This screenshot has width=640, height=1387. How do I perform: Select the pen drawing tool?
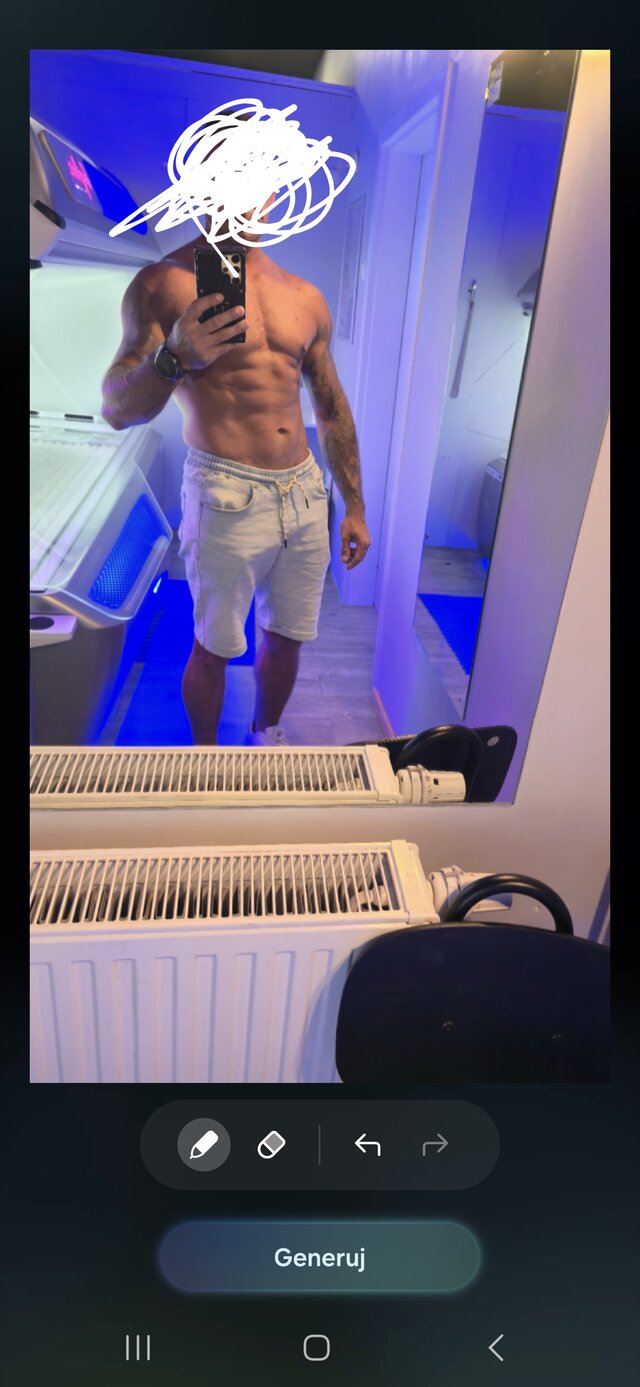(204, 1145)
